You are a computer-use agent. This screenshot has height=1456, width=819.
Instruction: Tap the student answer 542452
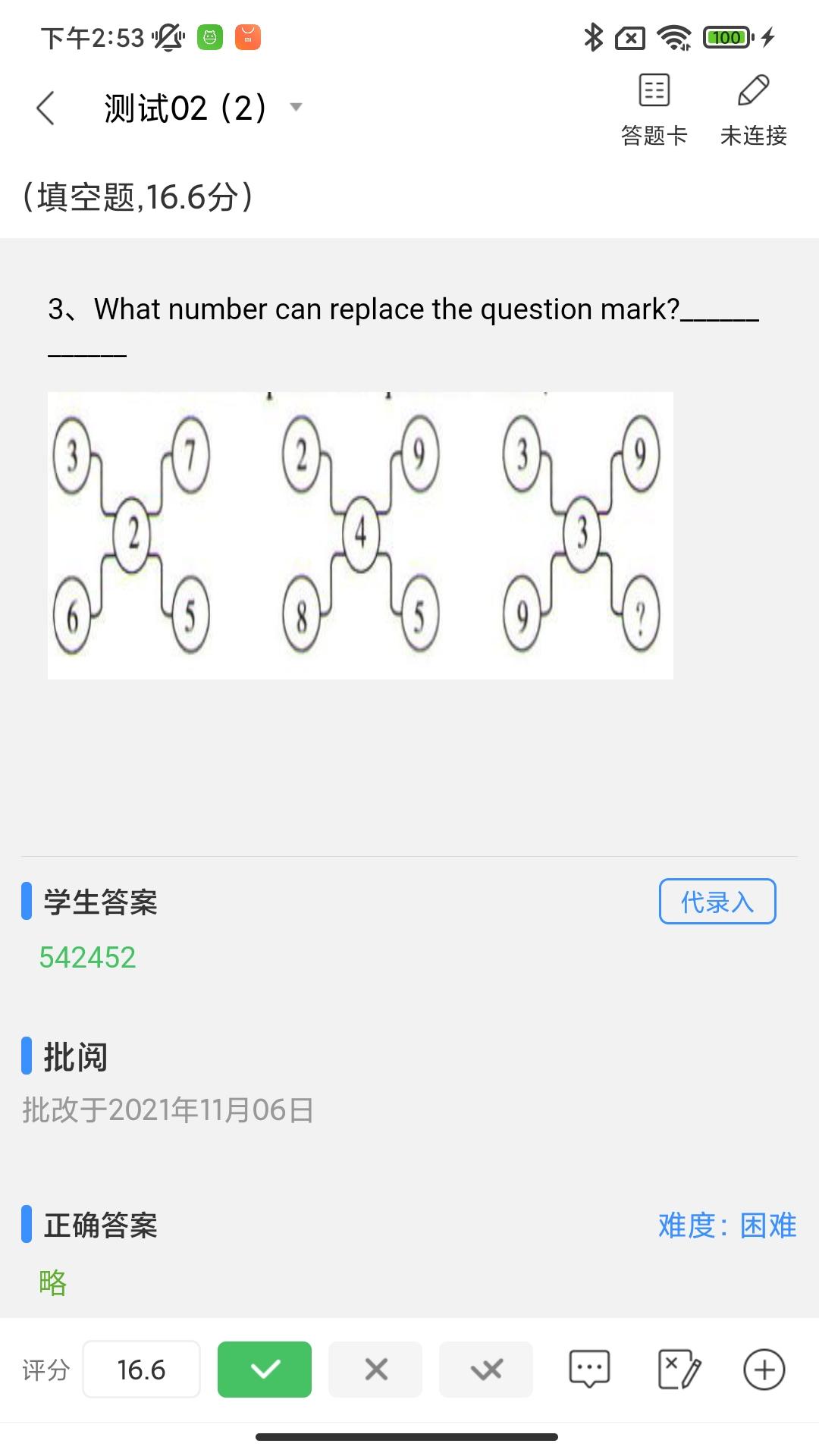point(86,958)
